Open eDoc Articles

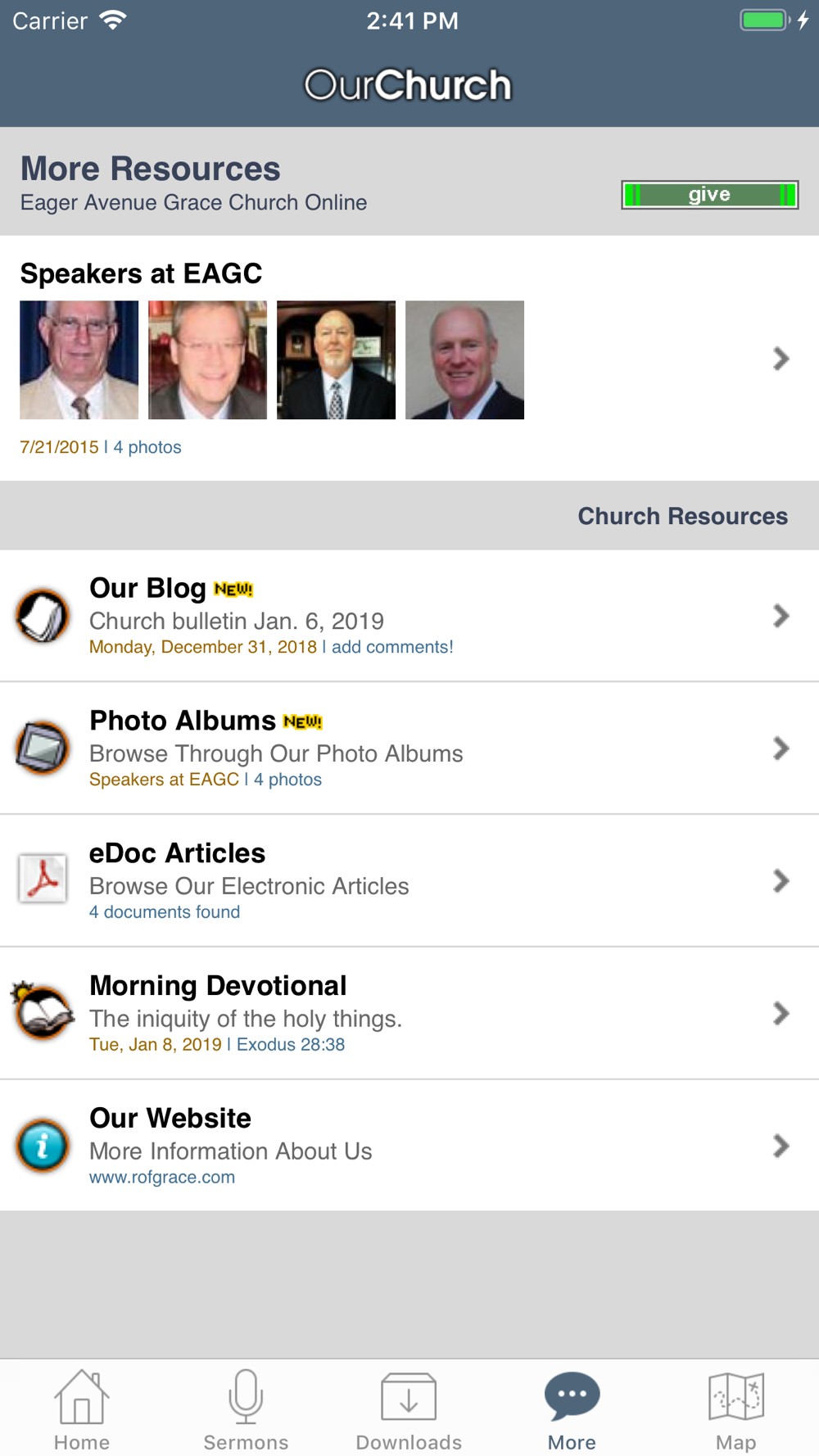click(409, 881)
